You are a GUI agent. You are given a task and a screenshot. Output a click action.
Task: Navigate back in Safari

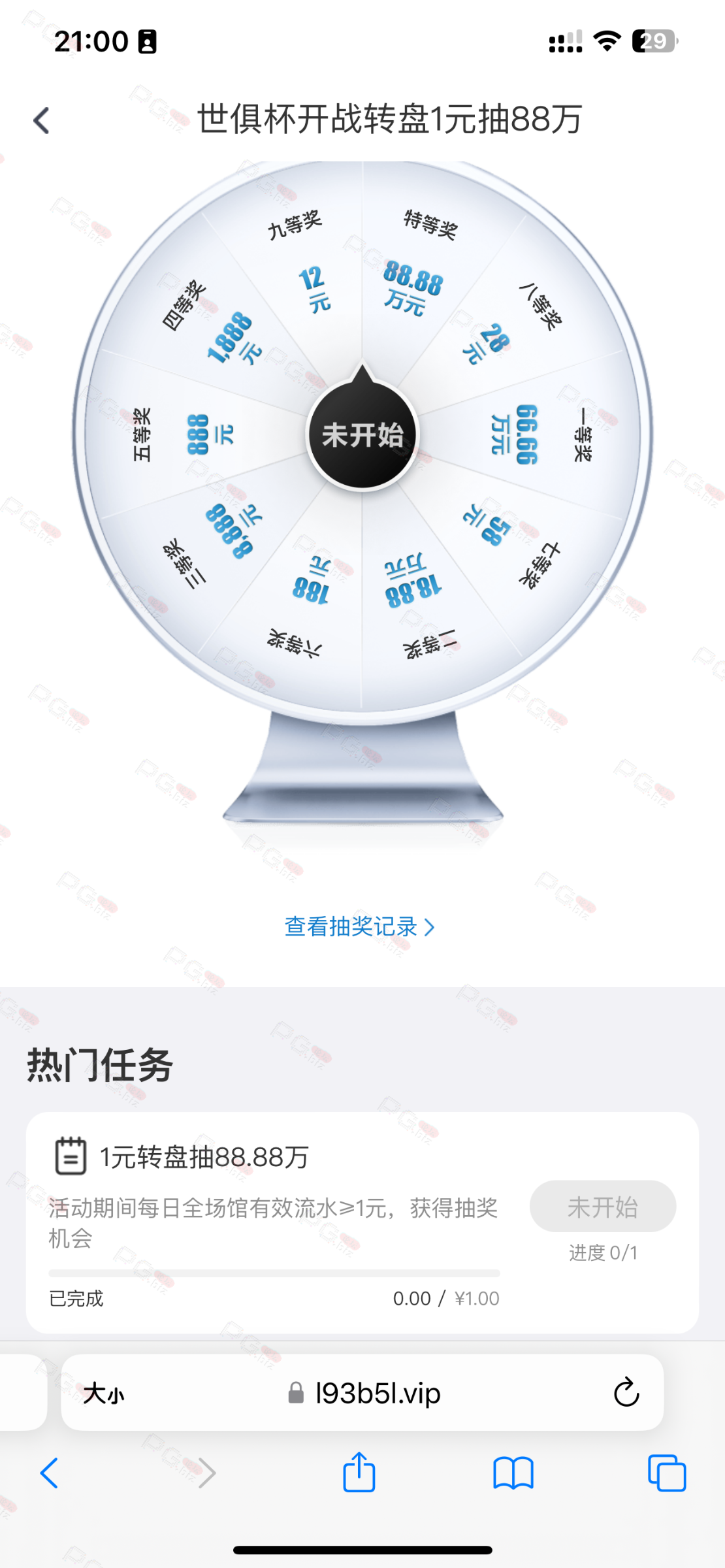[50, 1473]
